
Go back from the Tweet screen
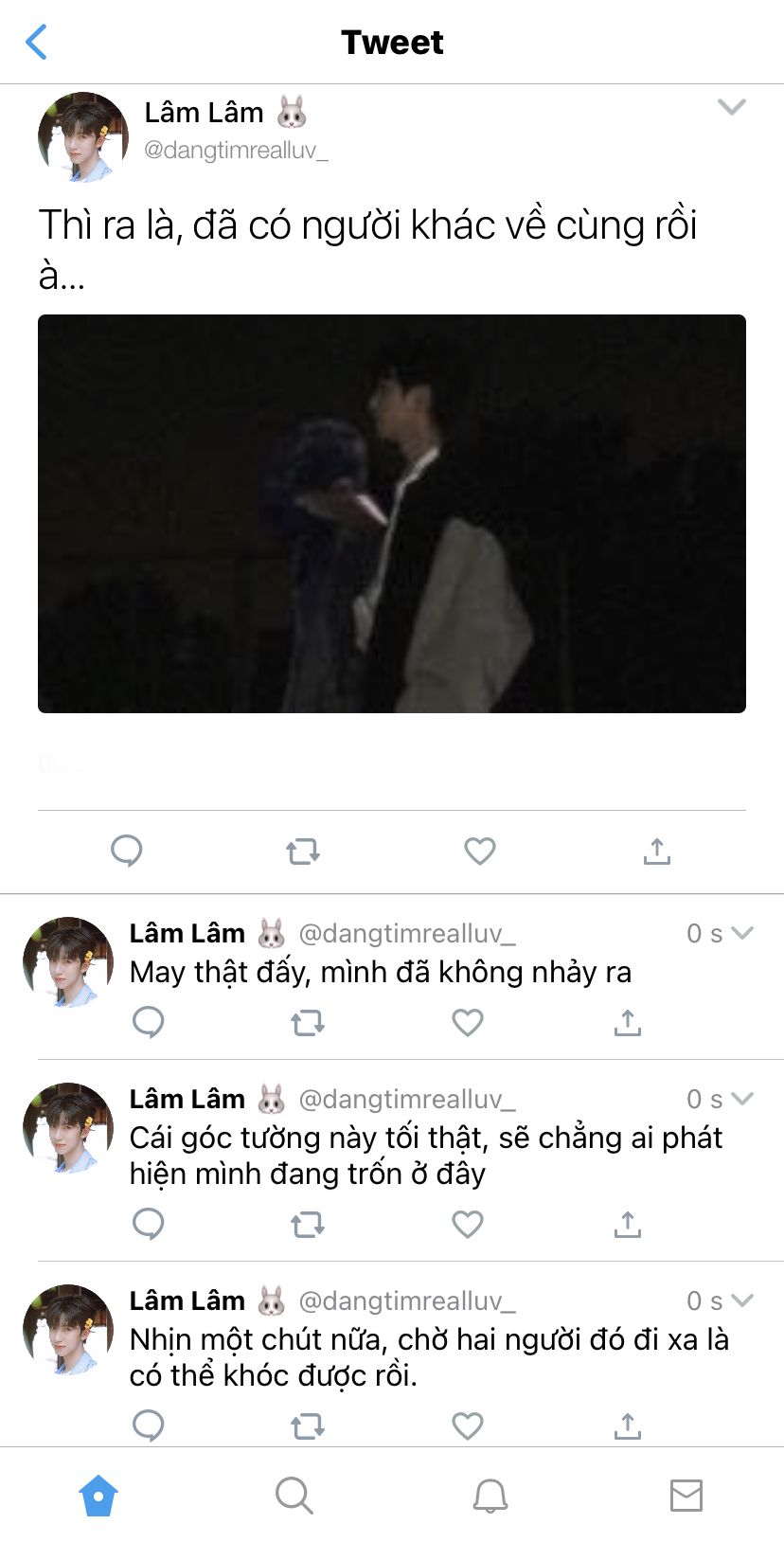pyautogui.click(x=37, y=43)
